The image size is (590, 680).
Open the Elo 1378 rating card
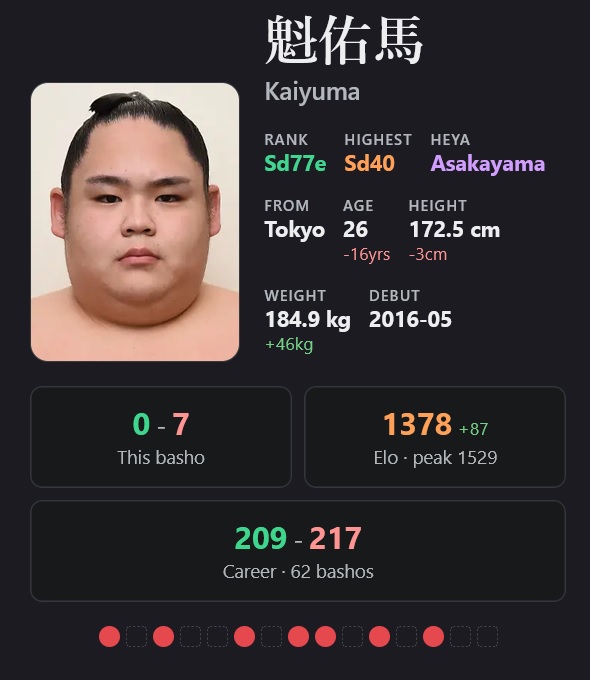435,437
